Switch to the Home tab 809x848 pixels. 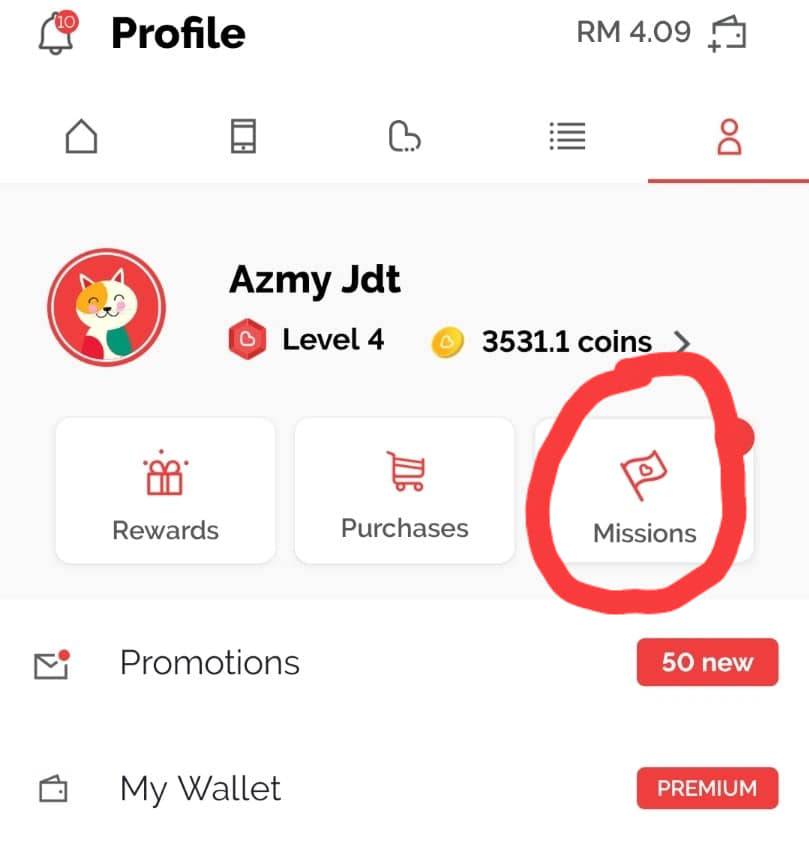point(81,137)
